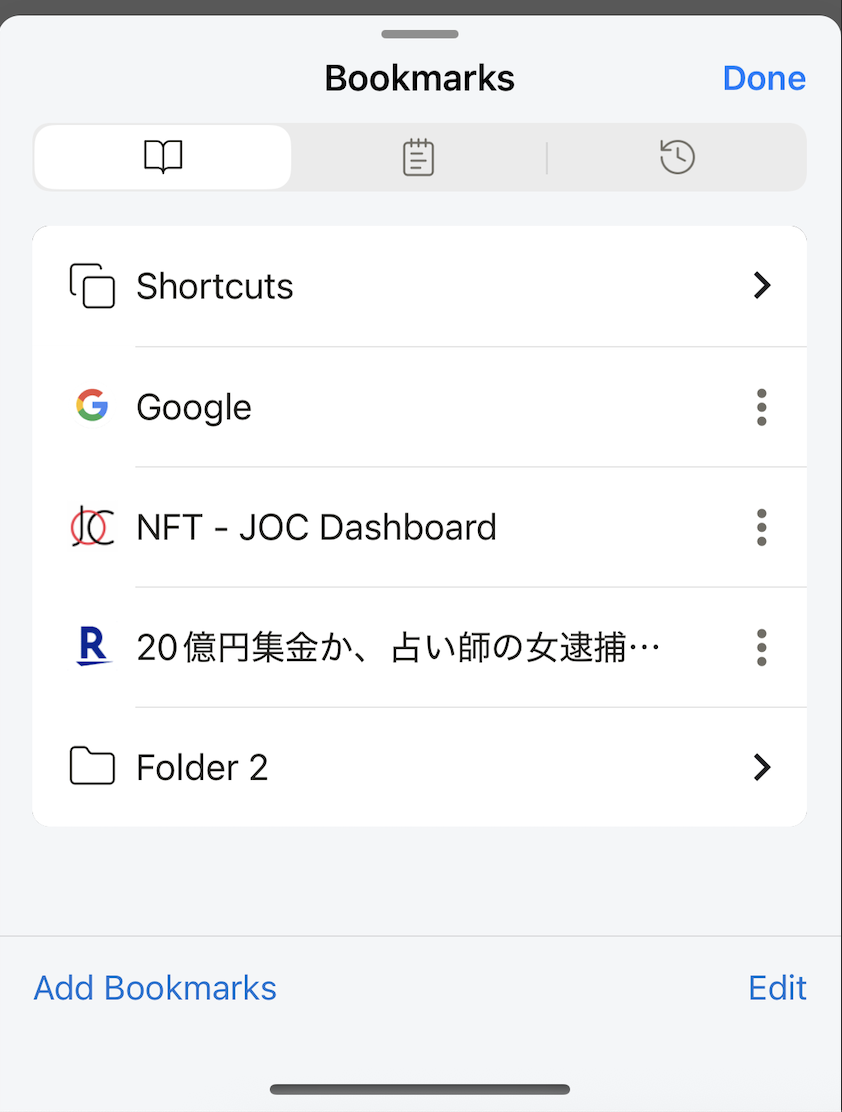Viewport: 842px width, 1112px height.
Task: Tap Done to close Bookmarks
Action: coord(764,78)
